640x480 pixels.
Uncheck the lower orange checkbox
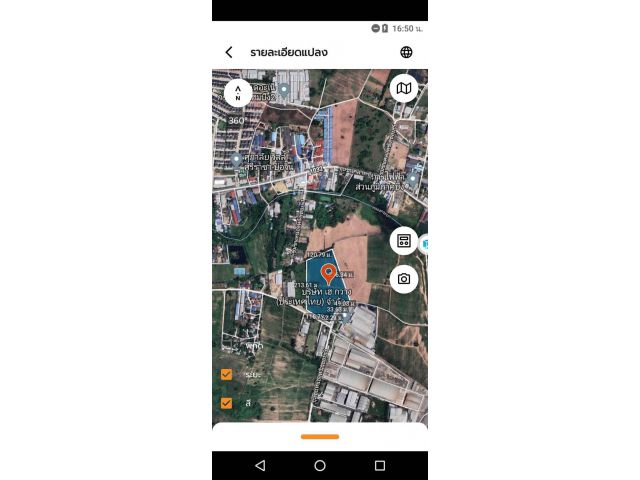(x=226, y=403)
